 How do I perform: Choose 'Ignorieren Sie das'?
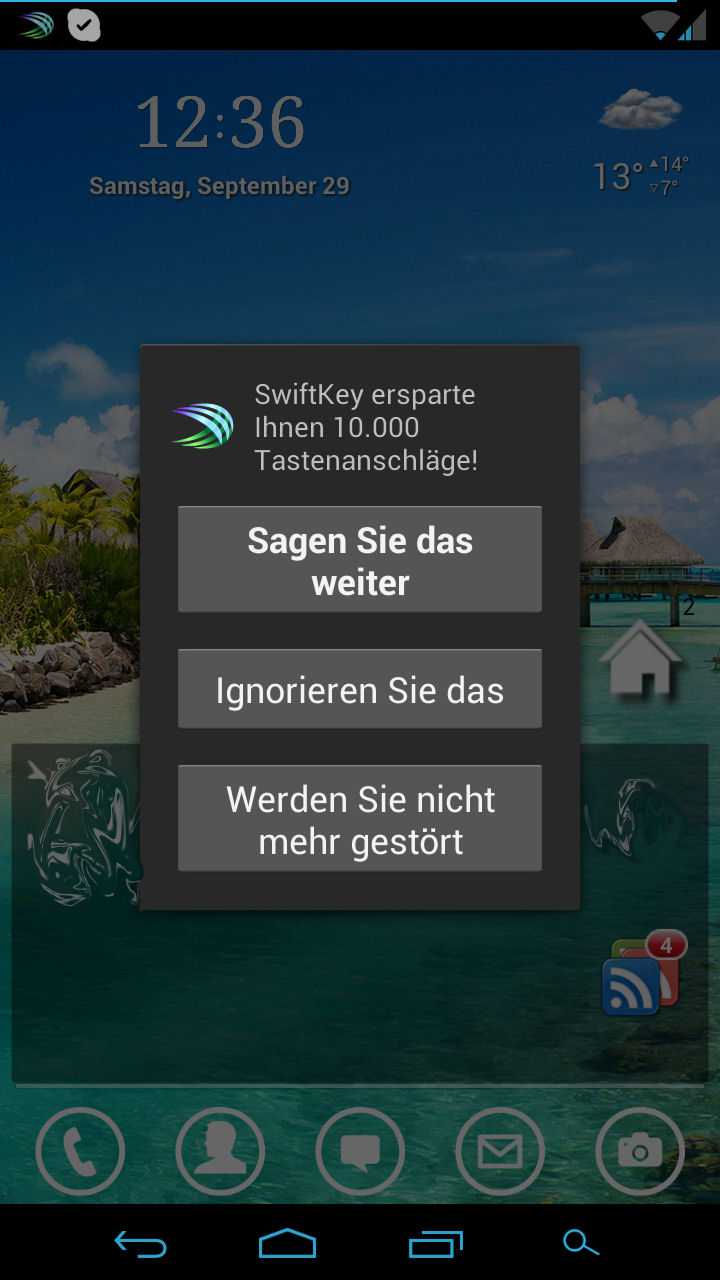click(x=360, y=689)
